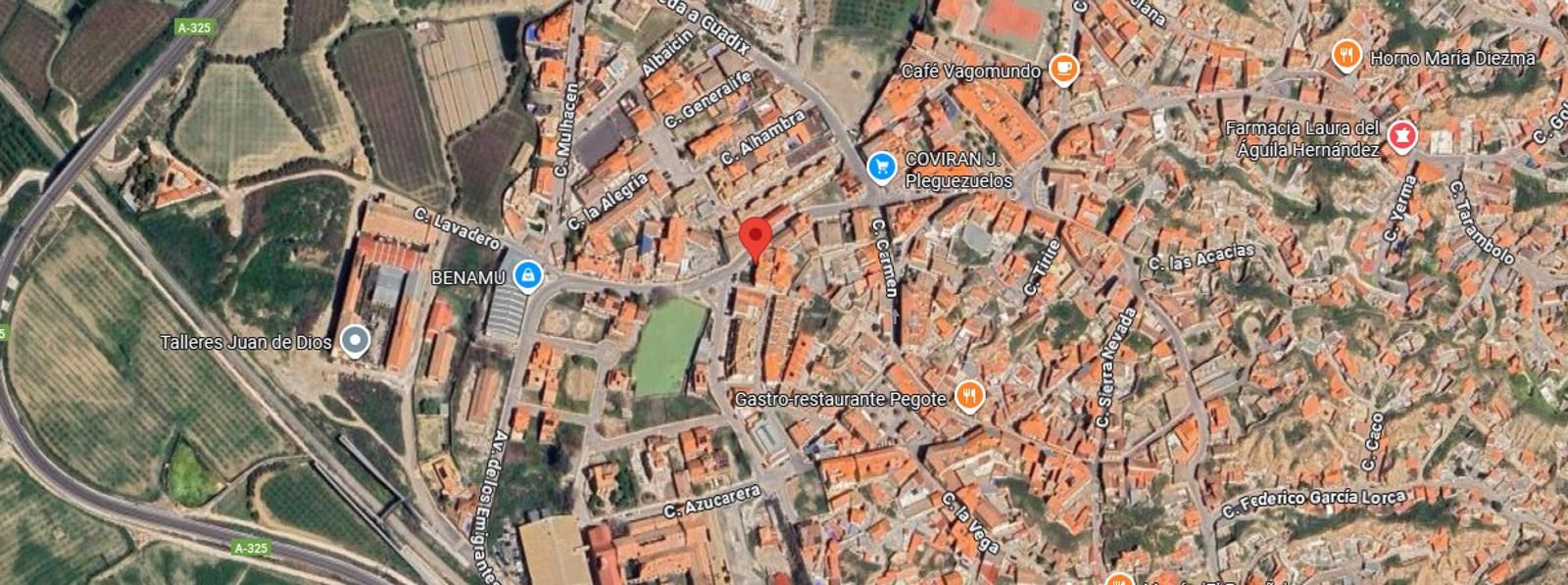
Task: Open the Café Vagomundo place marker
Action: (1063, 69)
